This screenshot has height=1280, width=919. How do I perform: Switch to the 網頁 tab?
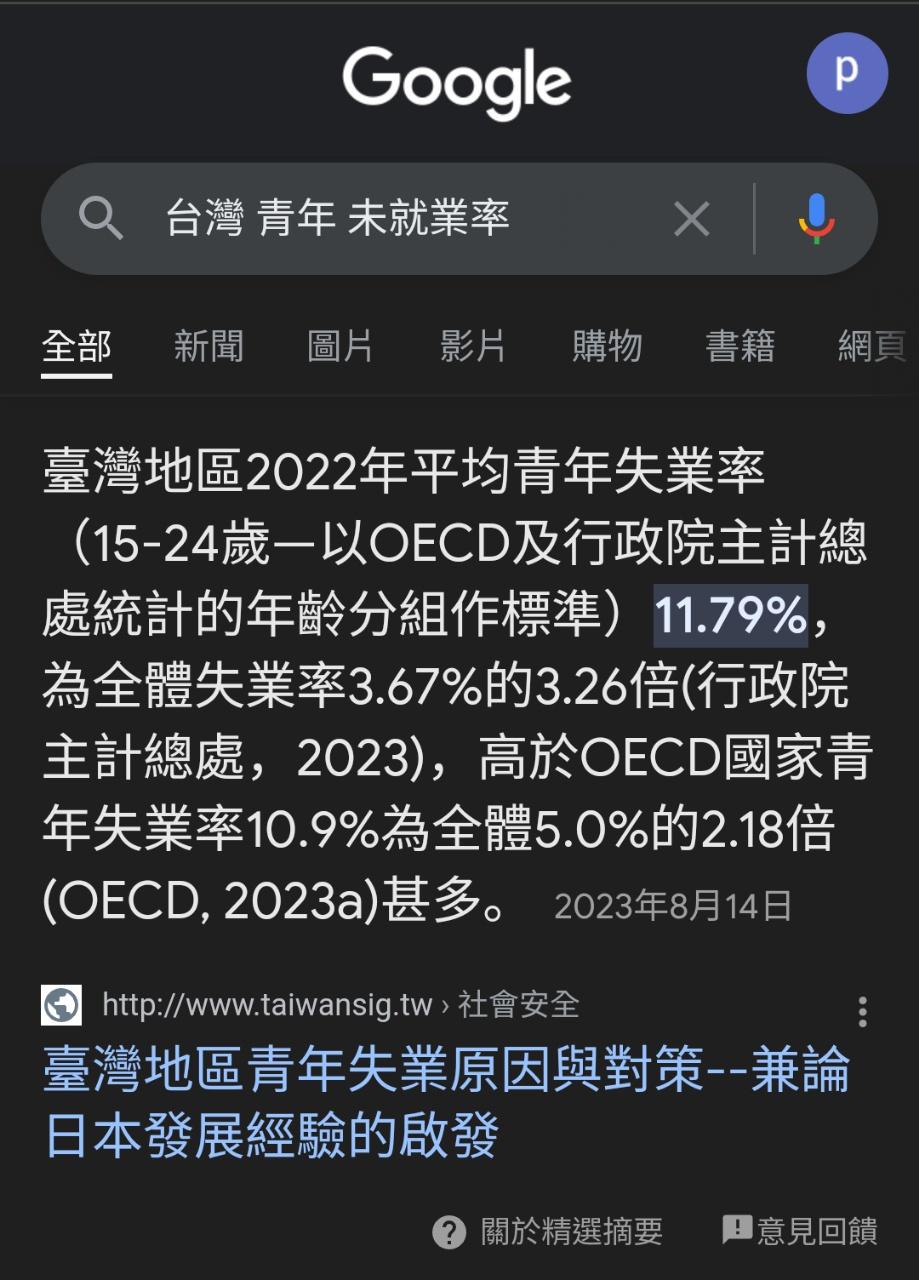pos(872,346)
